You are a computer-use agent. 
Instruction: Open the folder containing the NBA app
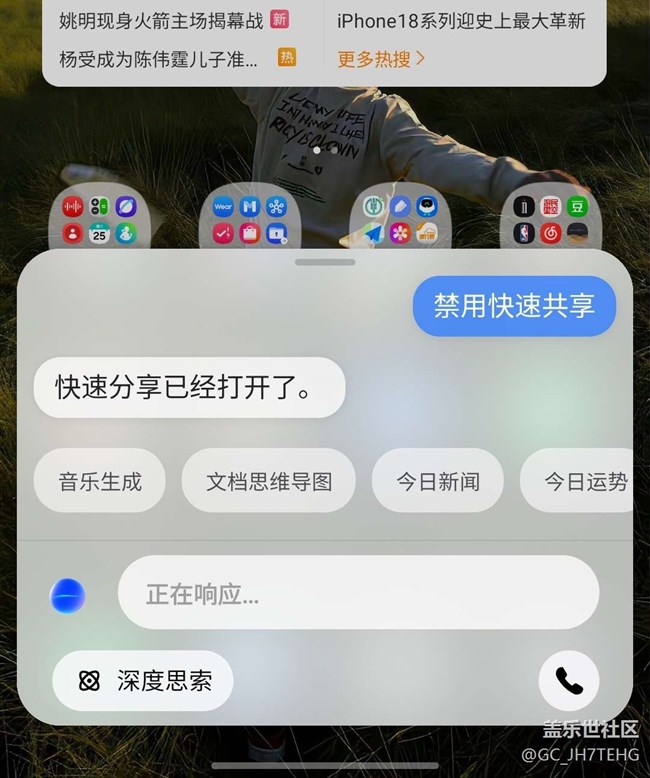click(x=551, y=220)
